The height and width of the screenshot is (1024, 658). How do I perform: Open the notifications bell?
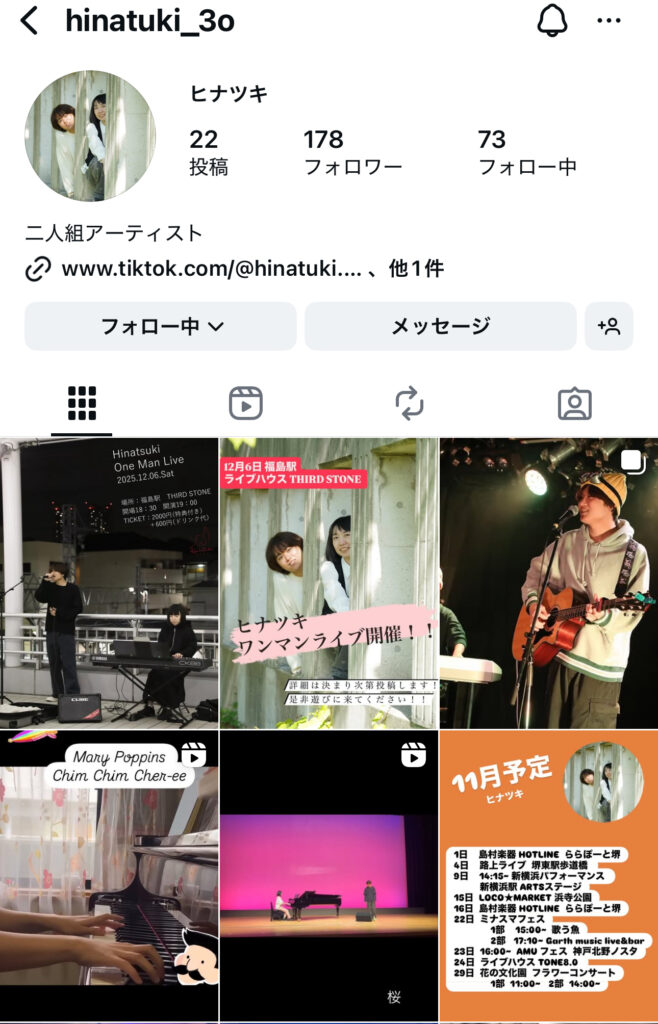[x=552, y=20]
